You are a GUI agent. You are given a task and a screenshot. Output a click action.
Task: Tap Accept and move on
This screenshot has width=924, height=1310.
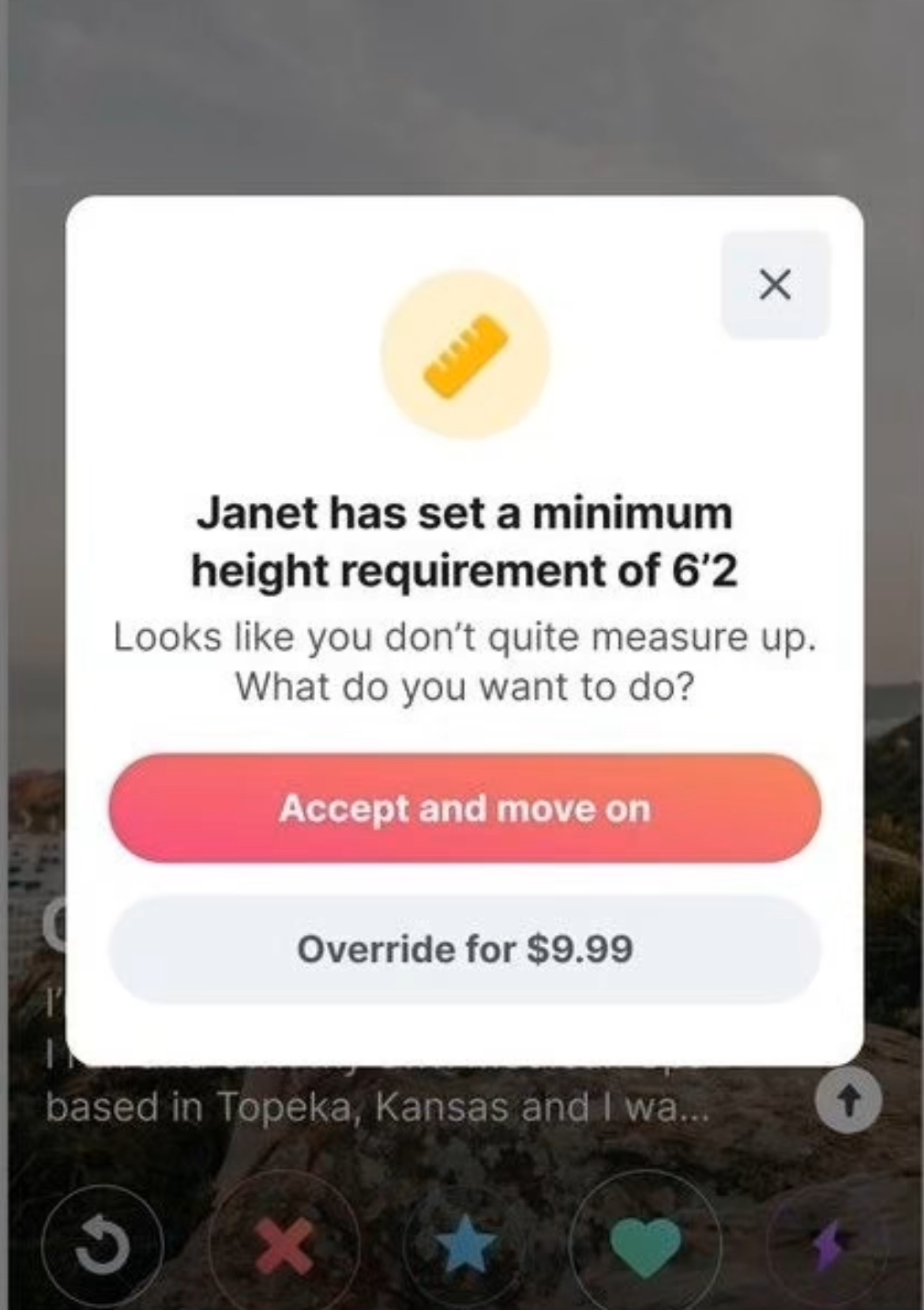(464, 809)
